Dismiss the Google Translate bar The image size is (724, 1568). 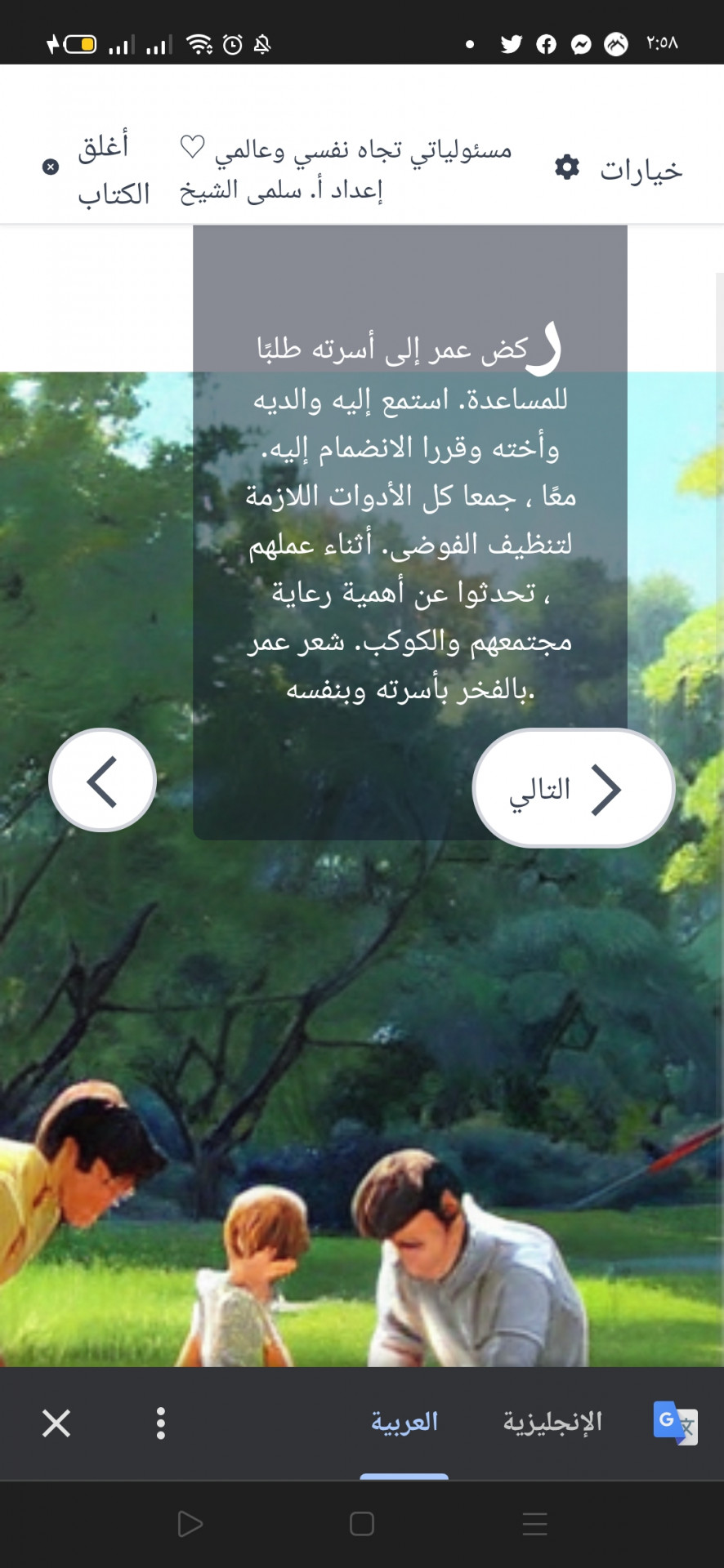click(x=56, y=1423)
